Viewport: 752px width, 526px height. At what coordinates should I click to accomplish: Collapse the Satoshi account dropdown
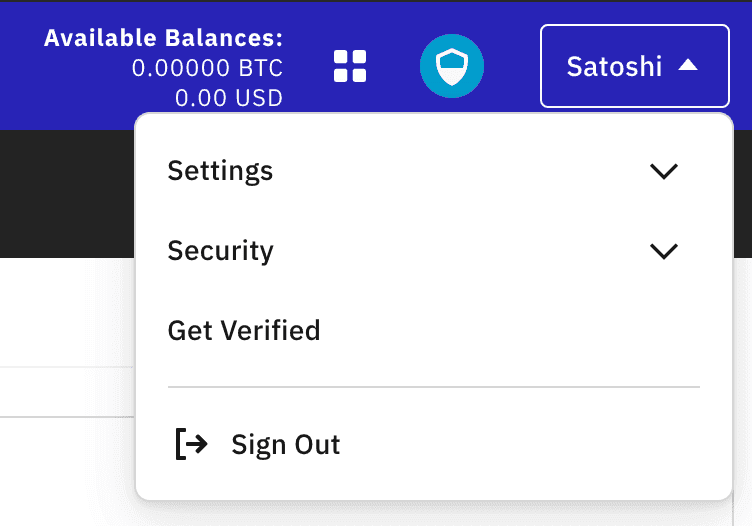[x=634, y=66]
